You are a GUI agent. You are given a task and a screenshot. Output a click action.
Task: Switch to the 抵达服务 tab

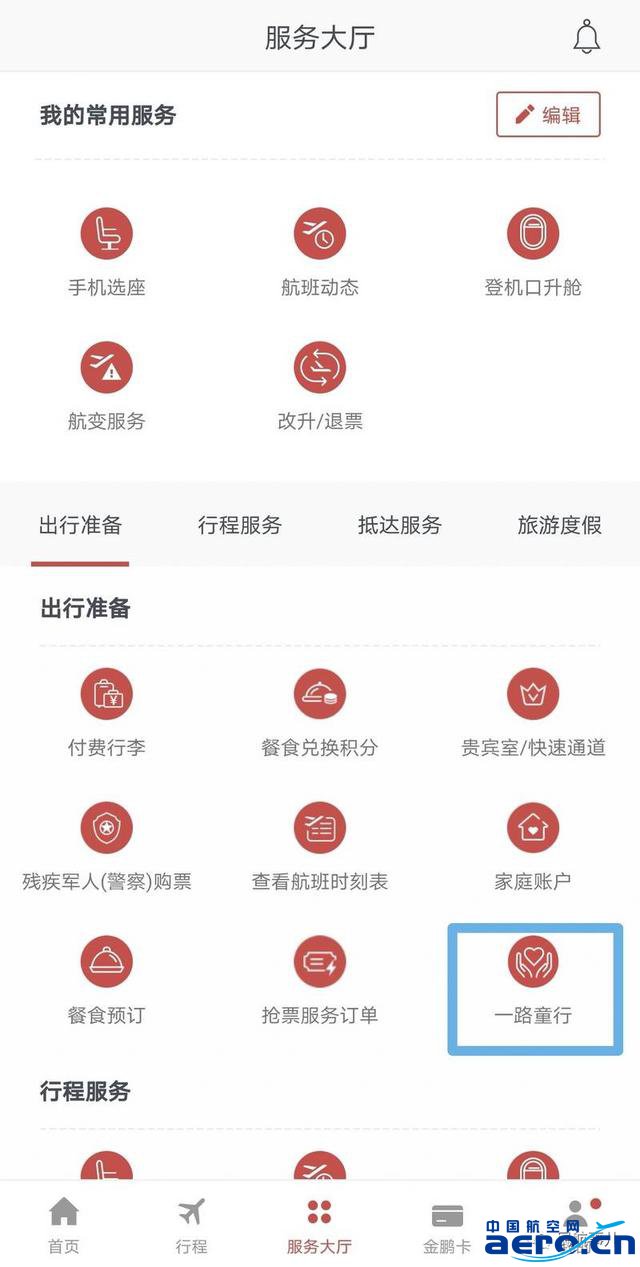(x=400, y=525)
